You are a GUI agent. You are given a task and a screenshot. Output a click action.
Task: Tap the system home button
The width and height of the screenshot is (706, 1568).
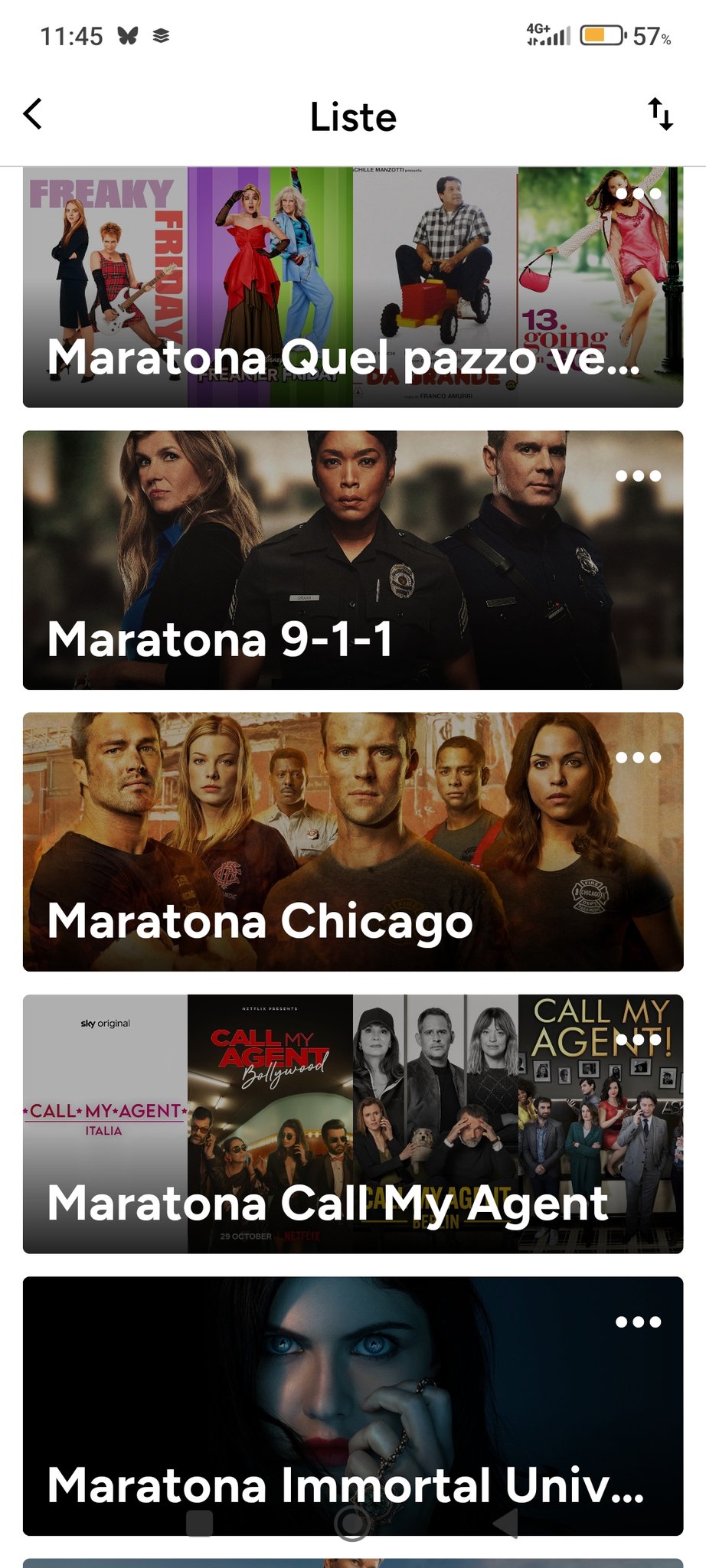352,1523
